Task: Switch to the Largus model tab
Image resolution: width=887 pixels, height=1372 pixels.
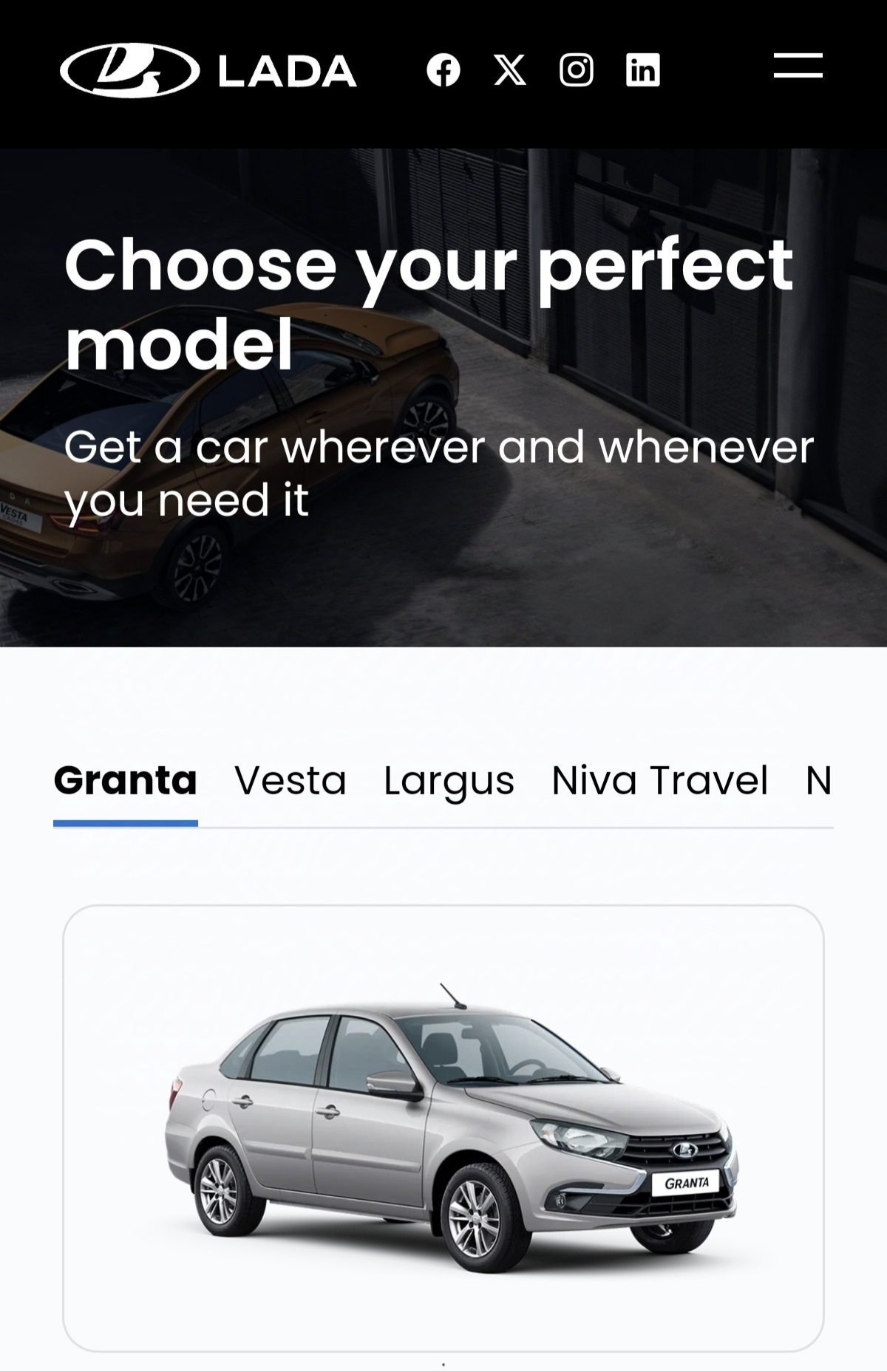Action: 448,782
